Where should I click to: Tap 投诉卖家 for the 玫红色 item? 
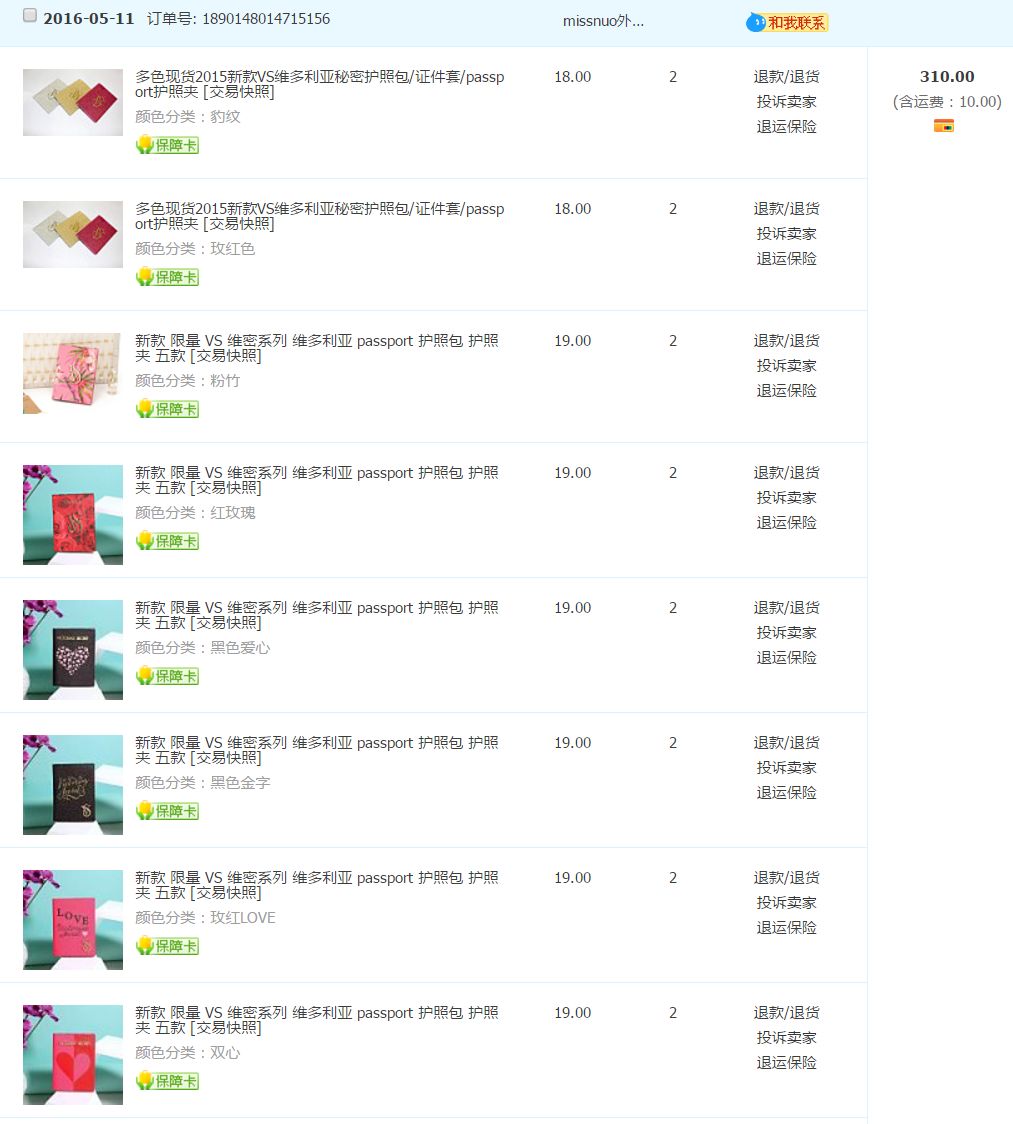[x=786, y=234]
